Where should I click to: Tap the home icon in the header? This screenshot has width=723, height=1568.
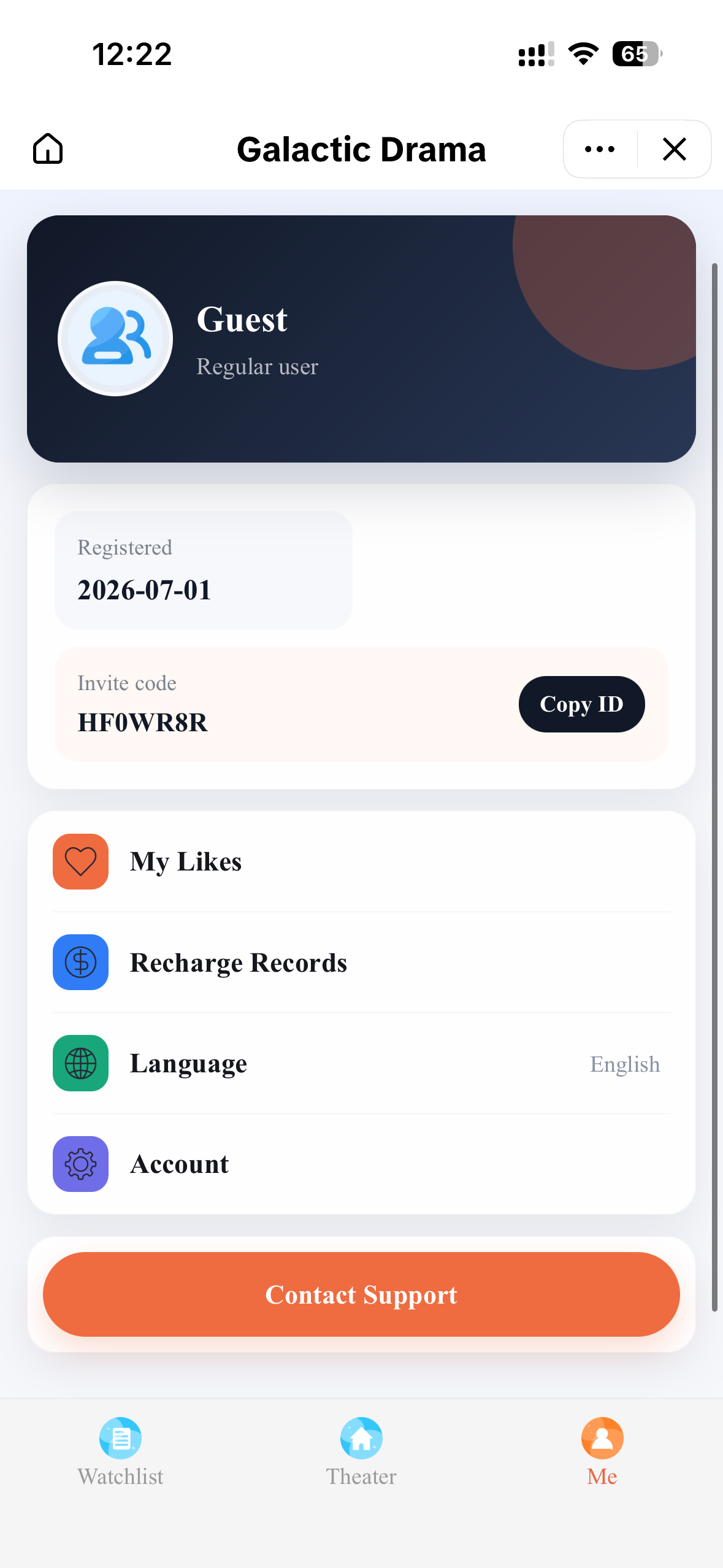pyautogui.click(x=48, y=149)
